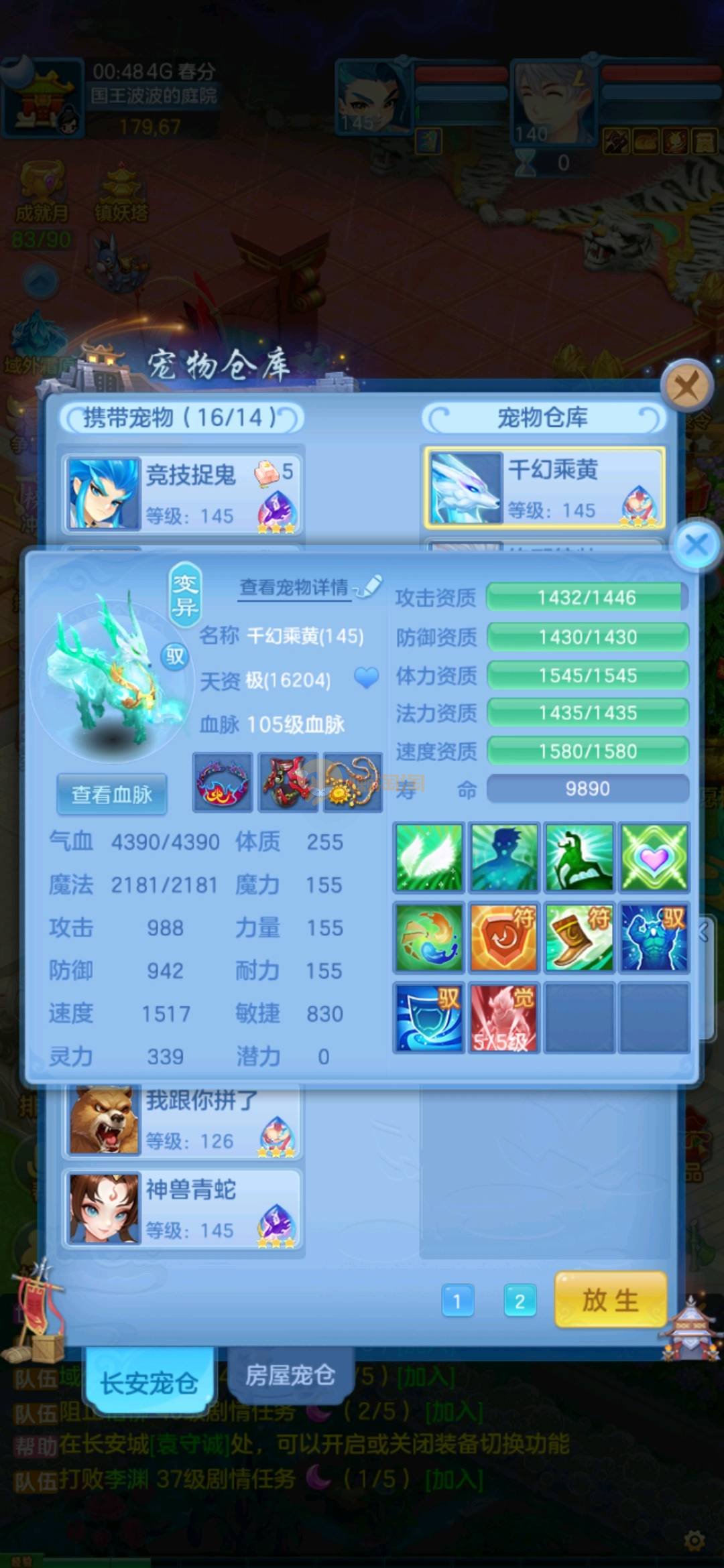View the 觉 awakening skill icon

click(x=503, y=1017)
